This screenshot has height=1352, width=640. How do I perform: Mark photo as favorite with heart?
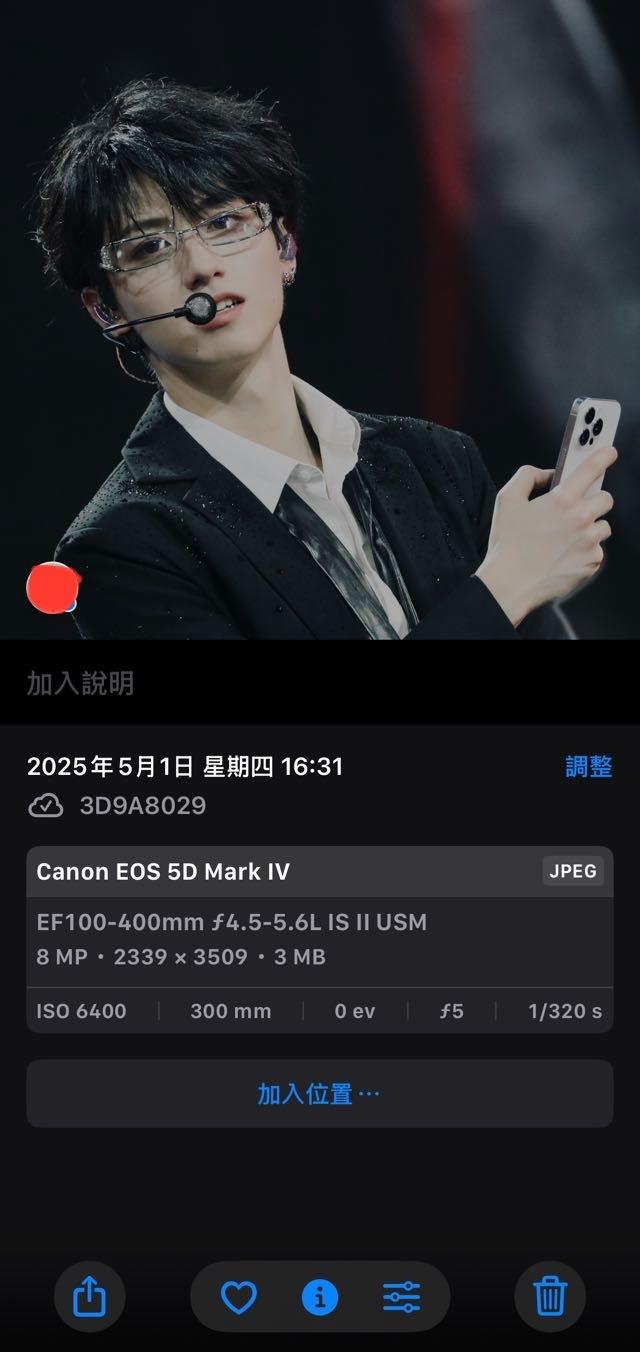(x=238, y=1298)
